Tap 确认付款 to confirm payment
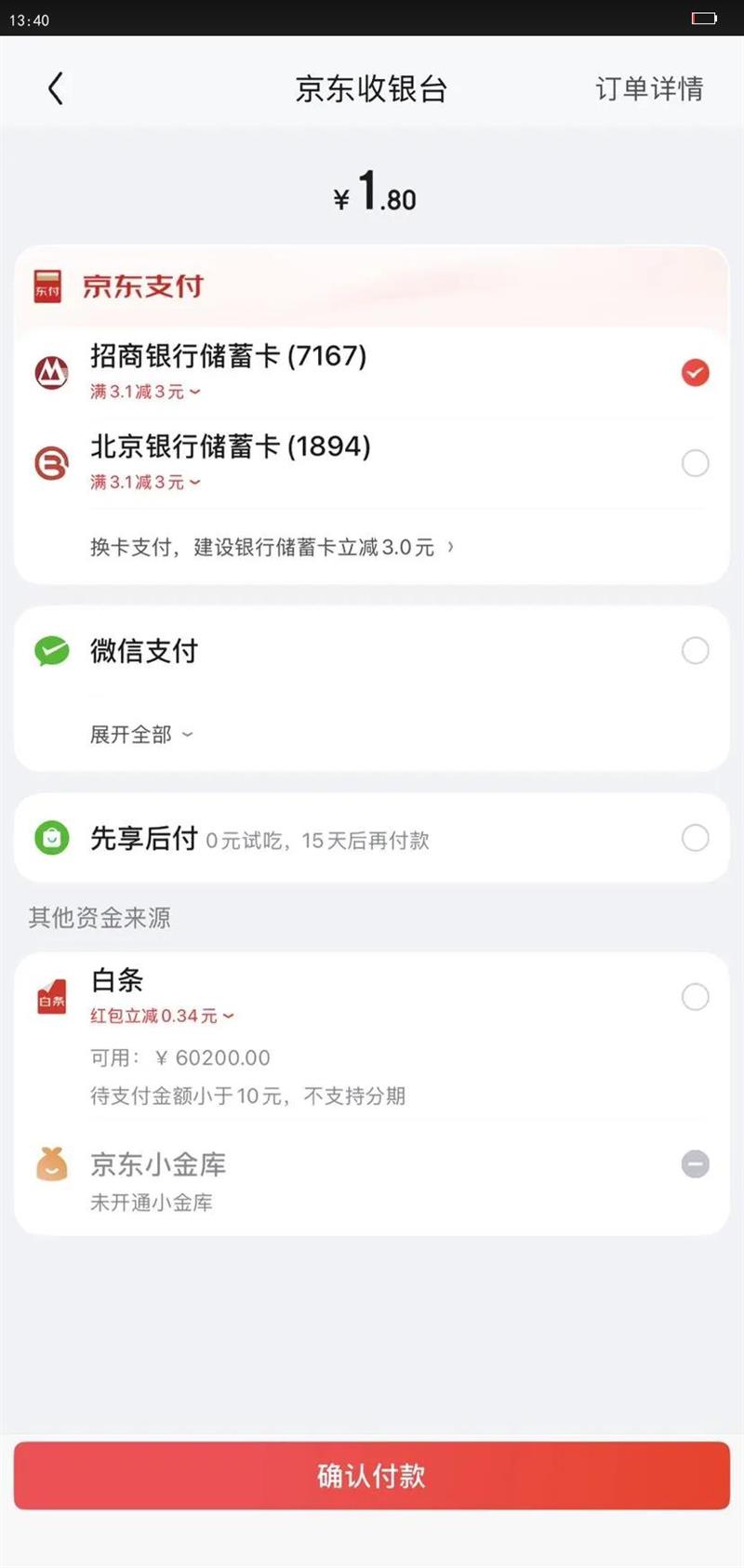The height and width of the screenshot is (1568, 744). (x=372, y=1476)
